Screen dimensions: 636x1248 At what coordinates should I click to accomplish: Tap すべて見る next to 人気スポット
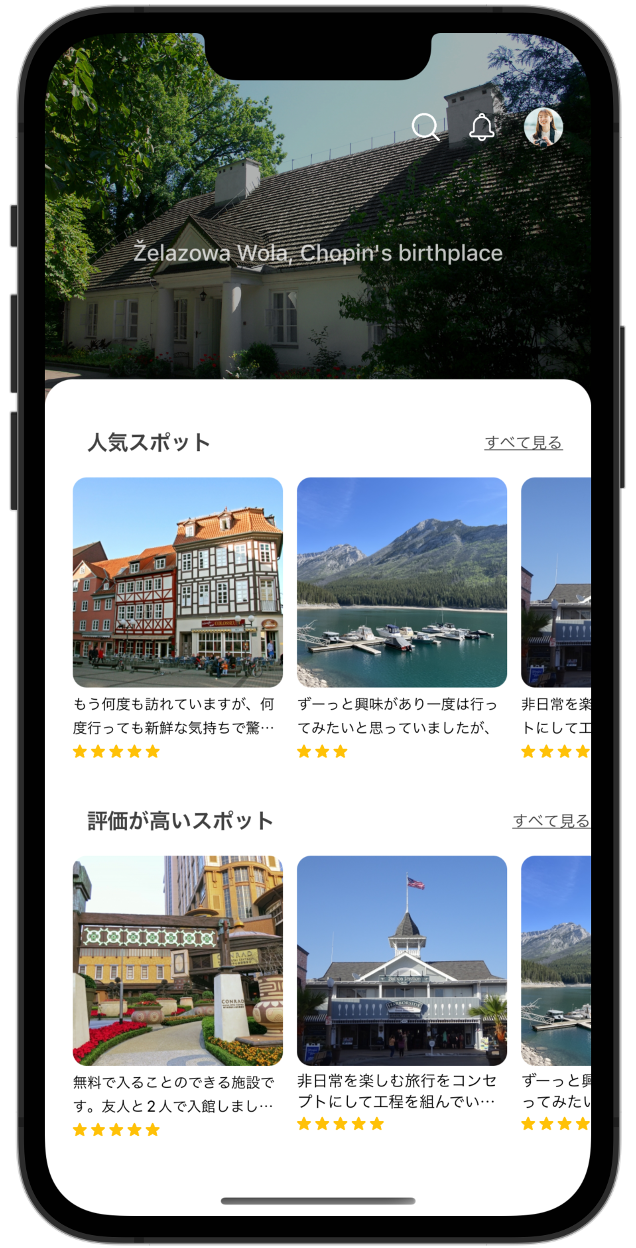(523, 442)
